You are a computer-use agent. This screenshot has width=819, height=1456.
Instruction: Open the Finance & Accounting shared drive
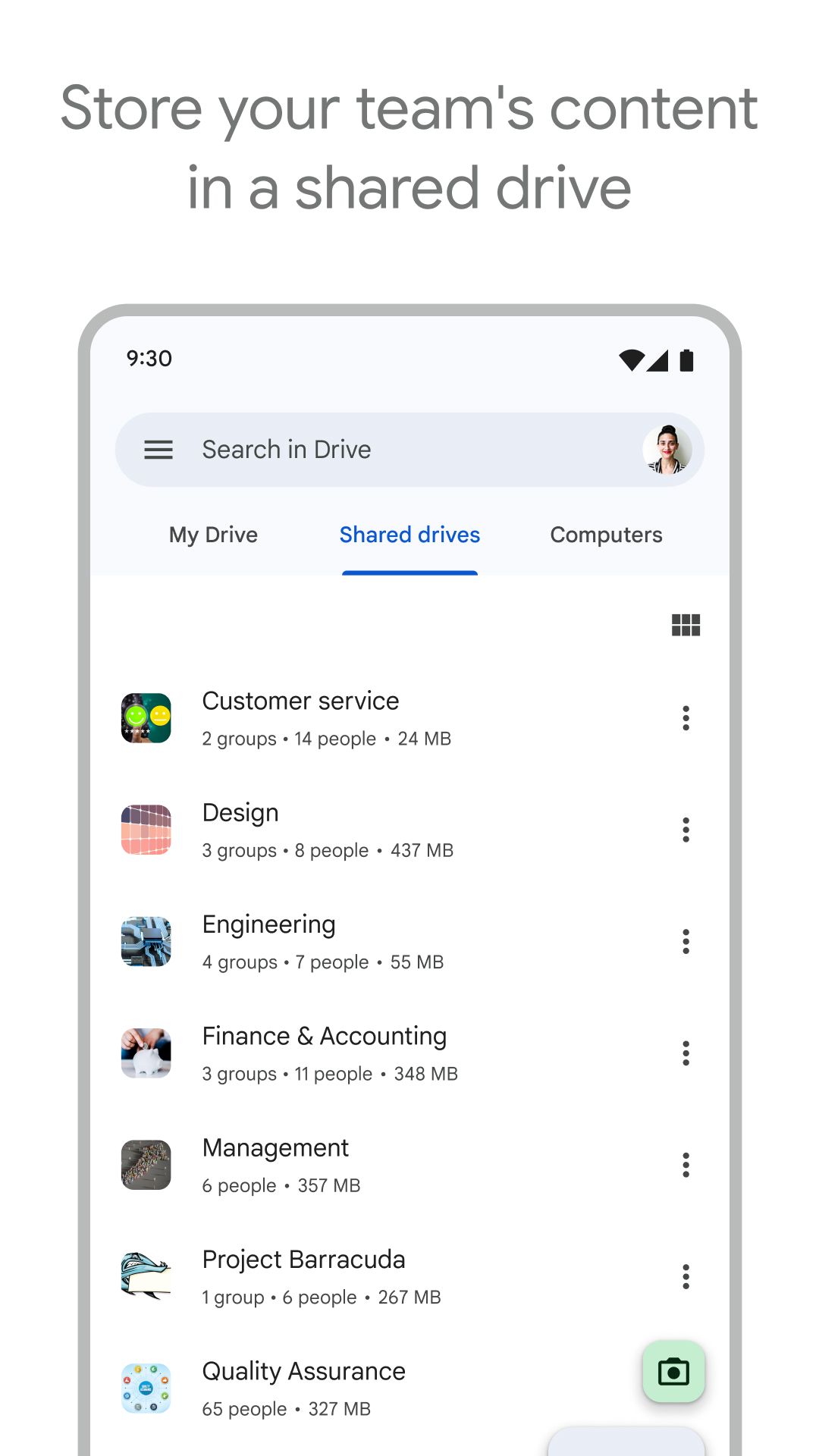tap(325, 1053)
